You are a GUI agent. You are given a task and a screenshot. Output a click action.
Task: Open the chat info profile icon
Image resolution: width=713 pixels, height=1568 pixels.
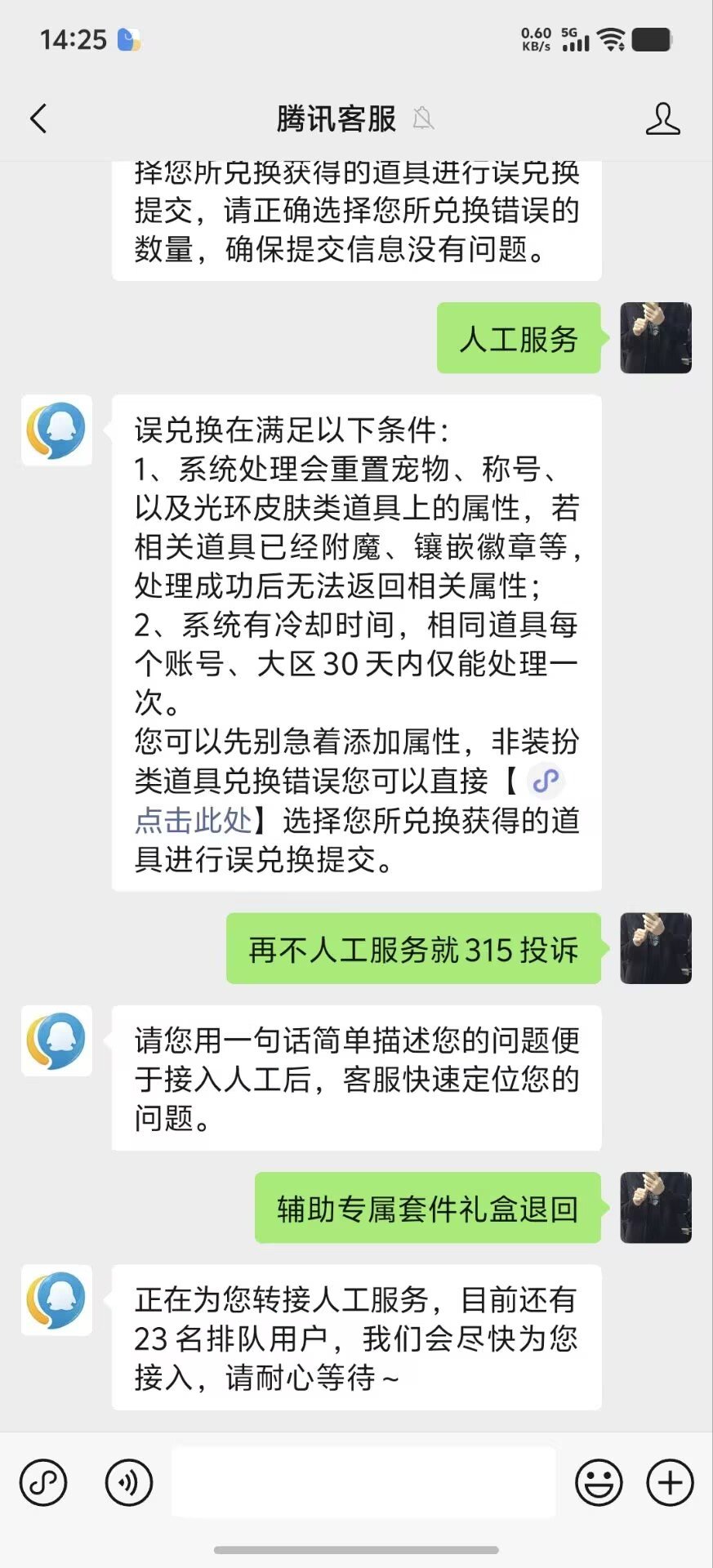pyautogui.click(x=662, y=119)
